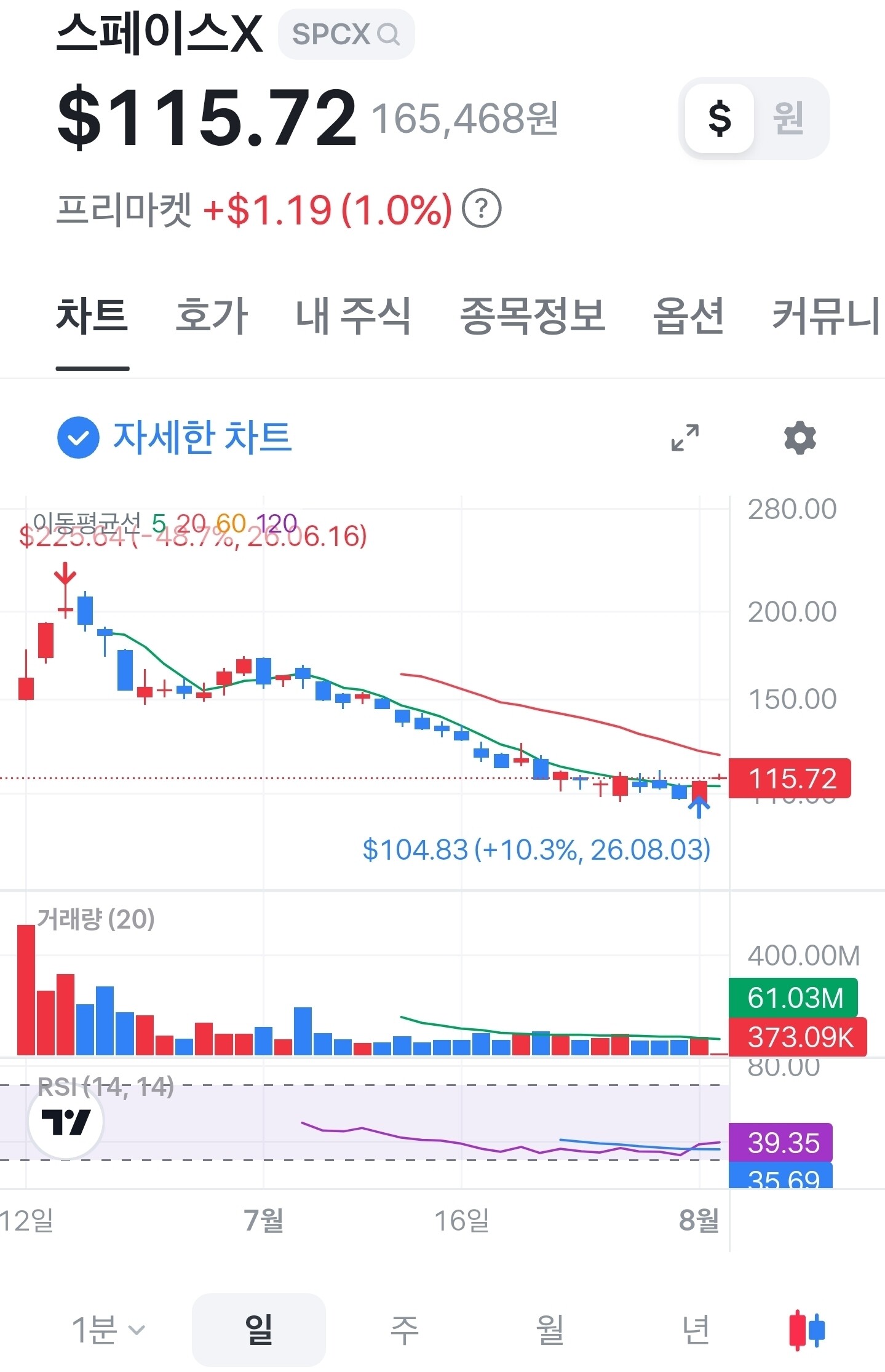The image size is (885, 1372).
Task: Open the 커뮤니티 tab
Action: (828, 316)
